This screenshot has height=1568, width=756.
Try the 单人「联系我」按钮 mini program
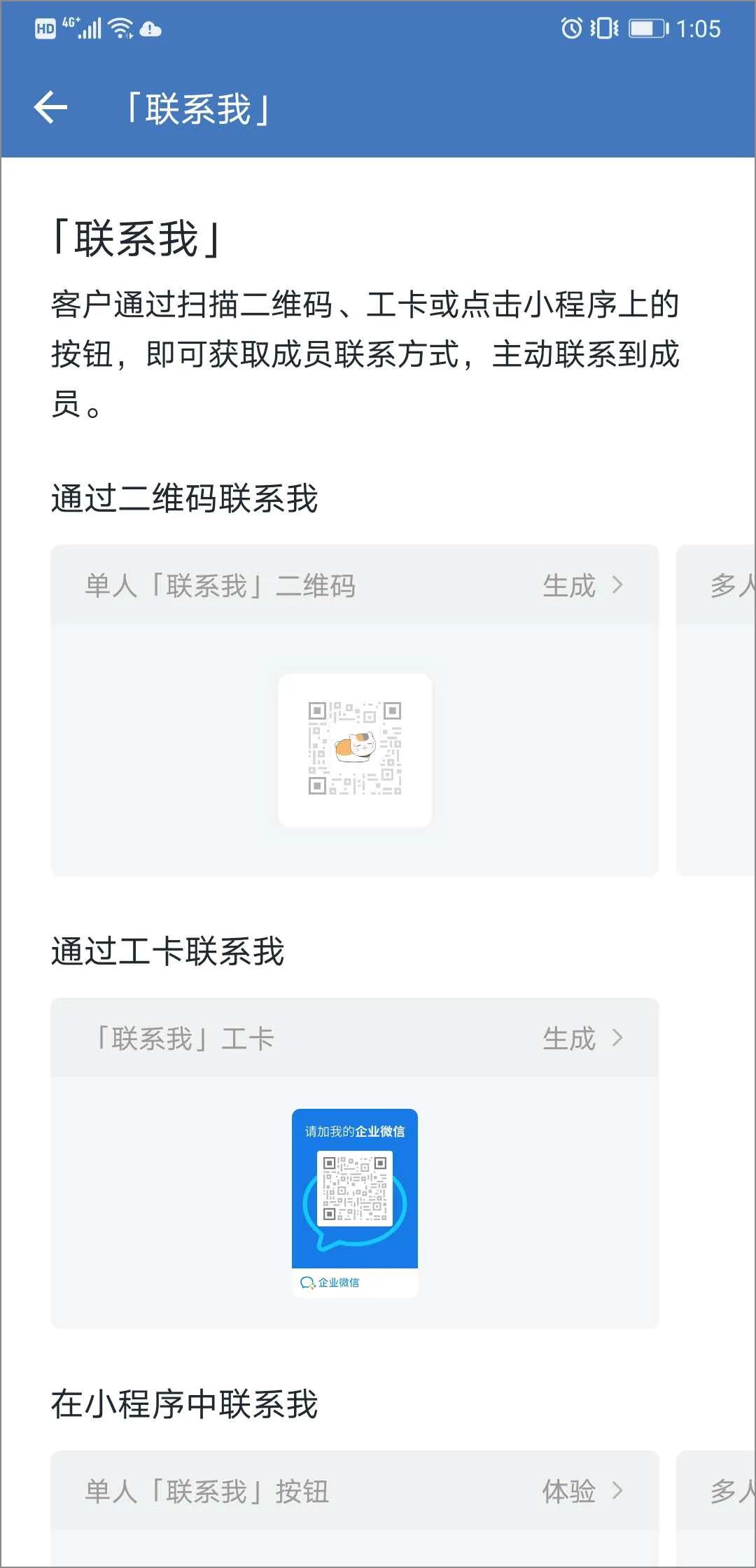(x=582, y=1492)
